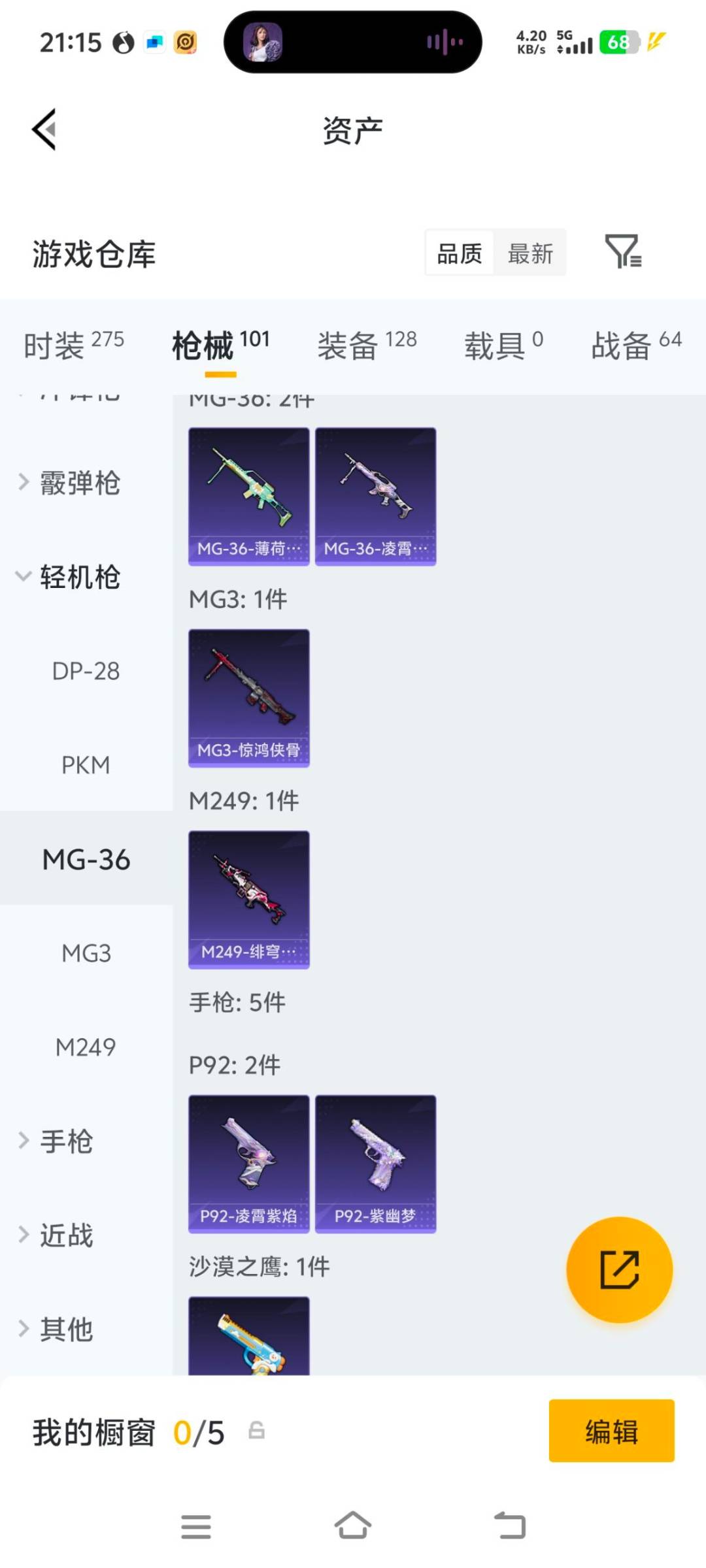Open the recent apps navigation icon
The height and width of the screenshot is (1568, 706).
click(196, 1524)
